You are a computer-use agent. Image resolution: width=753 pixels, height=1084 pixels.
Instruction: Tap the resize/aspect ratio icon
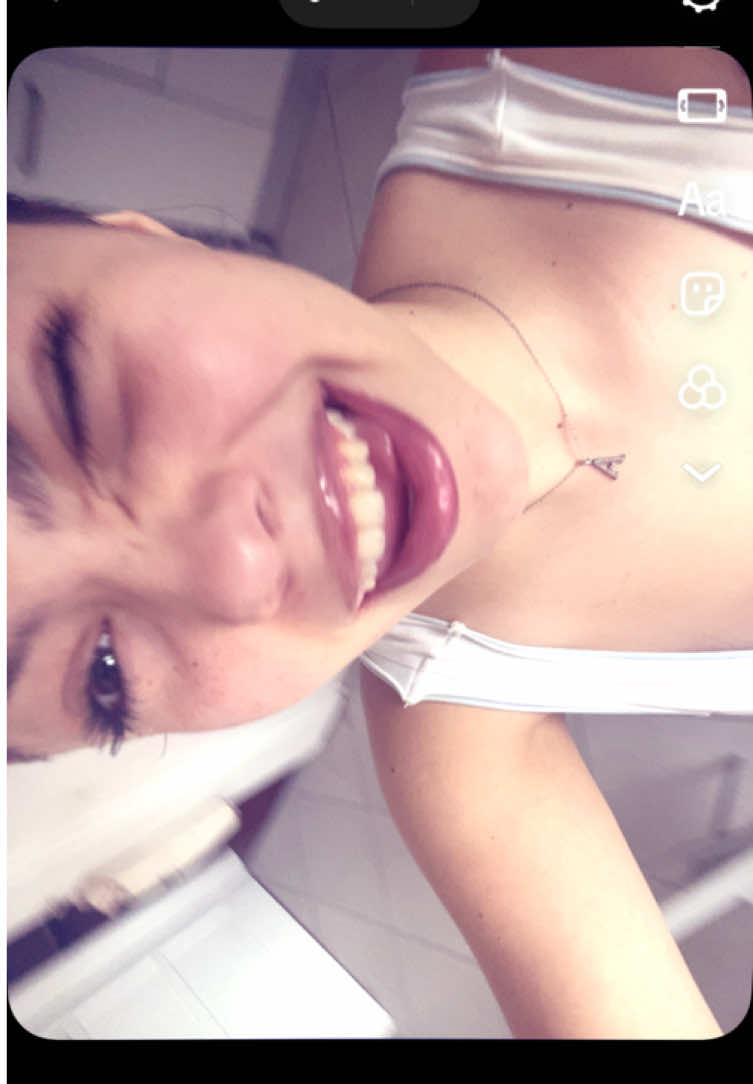point(702,106)
